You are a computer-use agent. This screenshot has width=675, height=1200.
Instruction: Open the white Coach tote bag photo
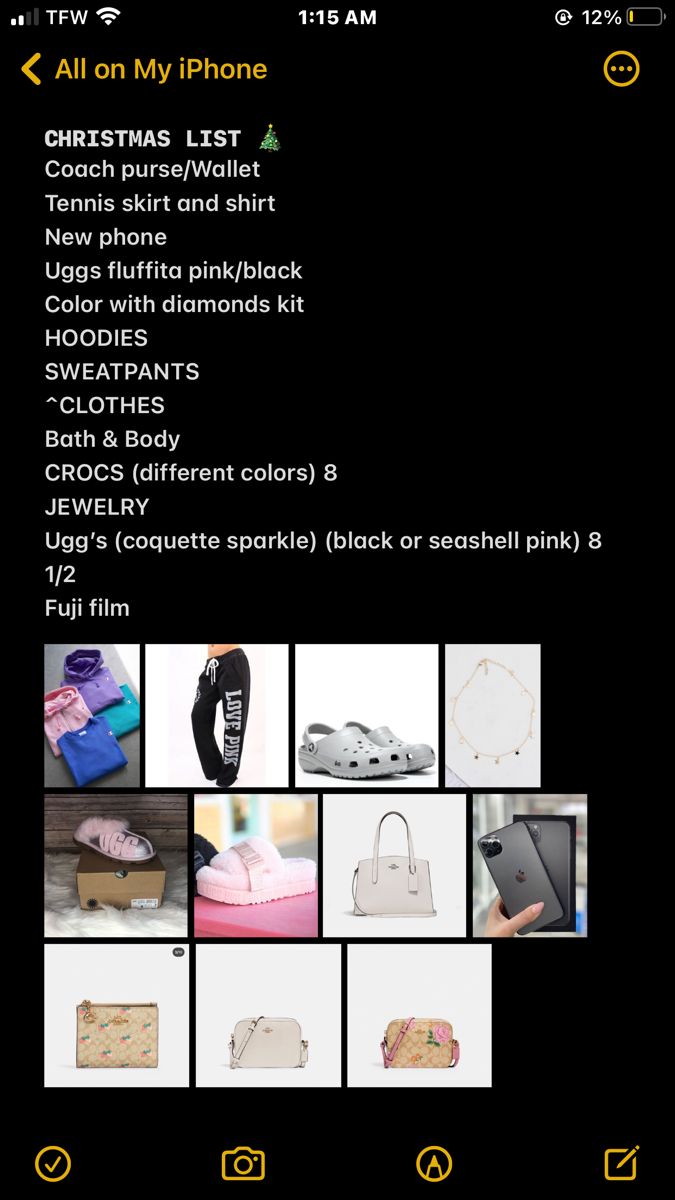point(395,866)
